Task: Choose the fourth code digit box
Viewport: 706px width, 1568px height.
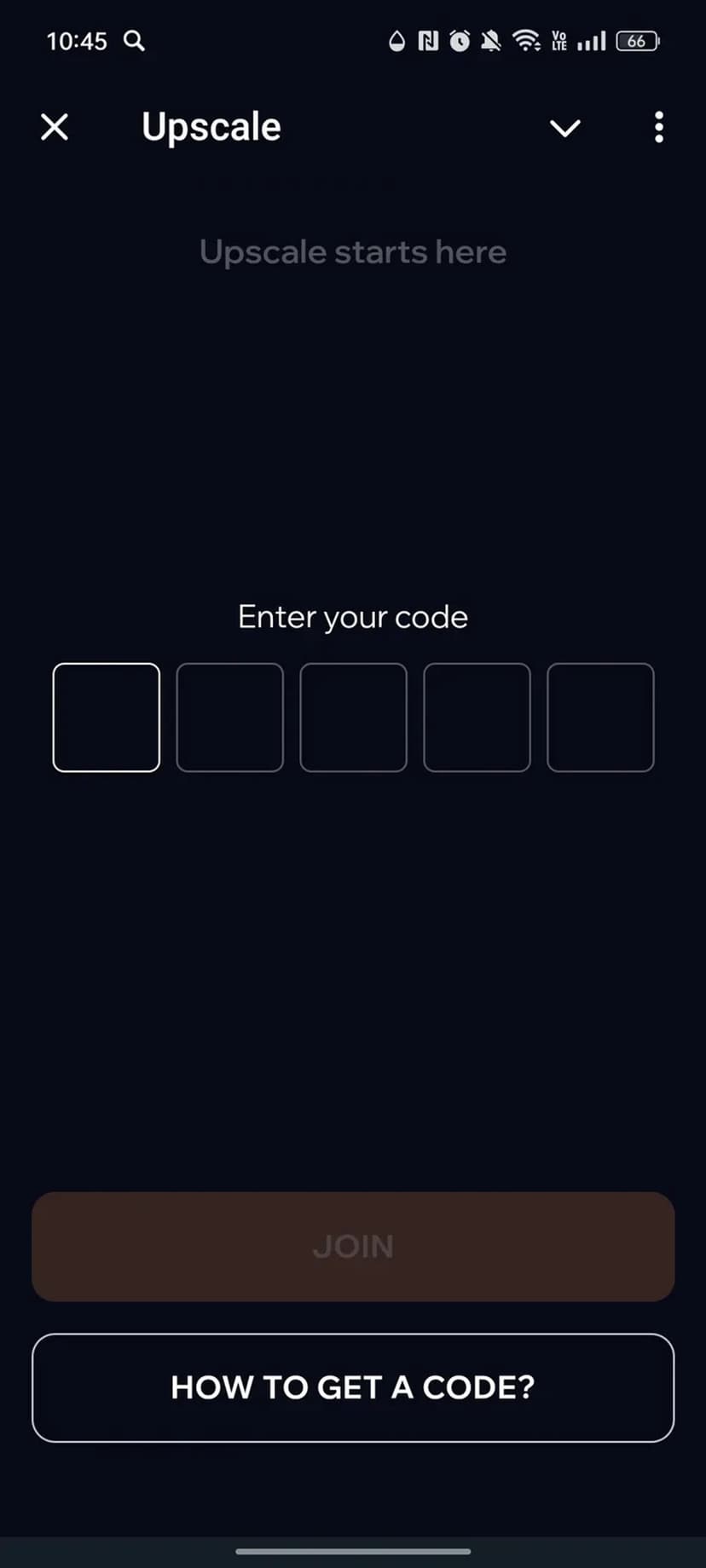Action: 477,718
